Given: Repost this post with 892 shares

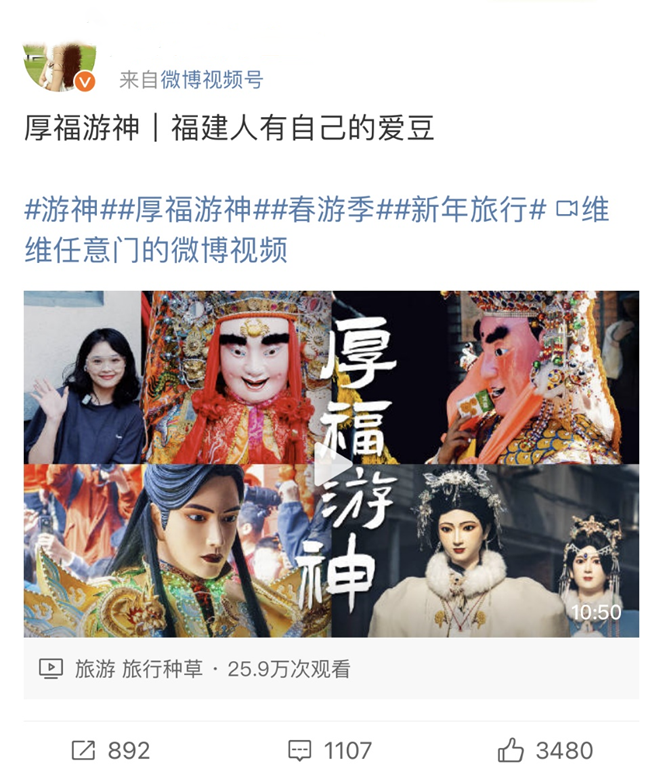Looking at the screenshot, I should pyautogui.click(x=110, y=750).
